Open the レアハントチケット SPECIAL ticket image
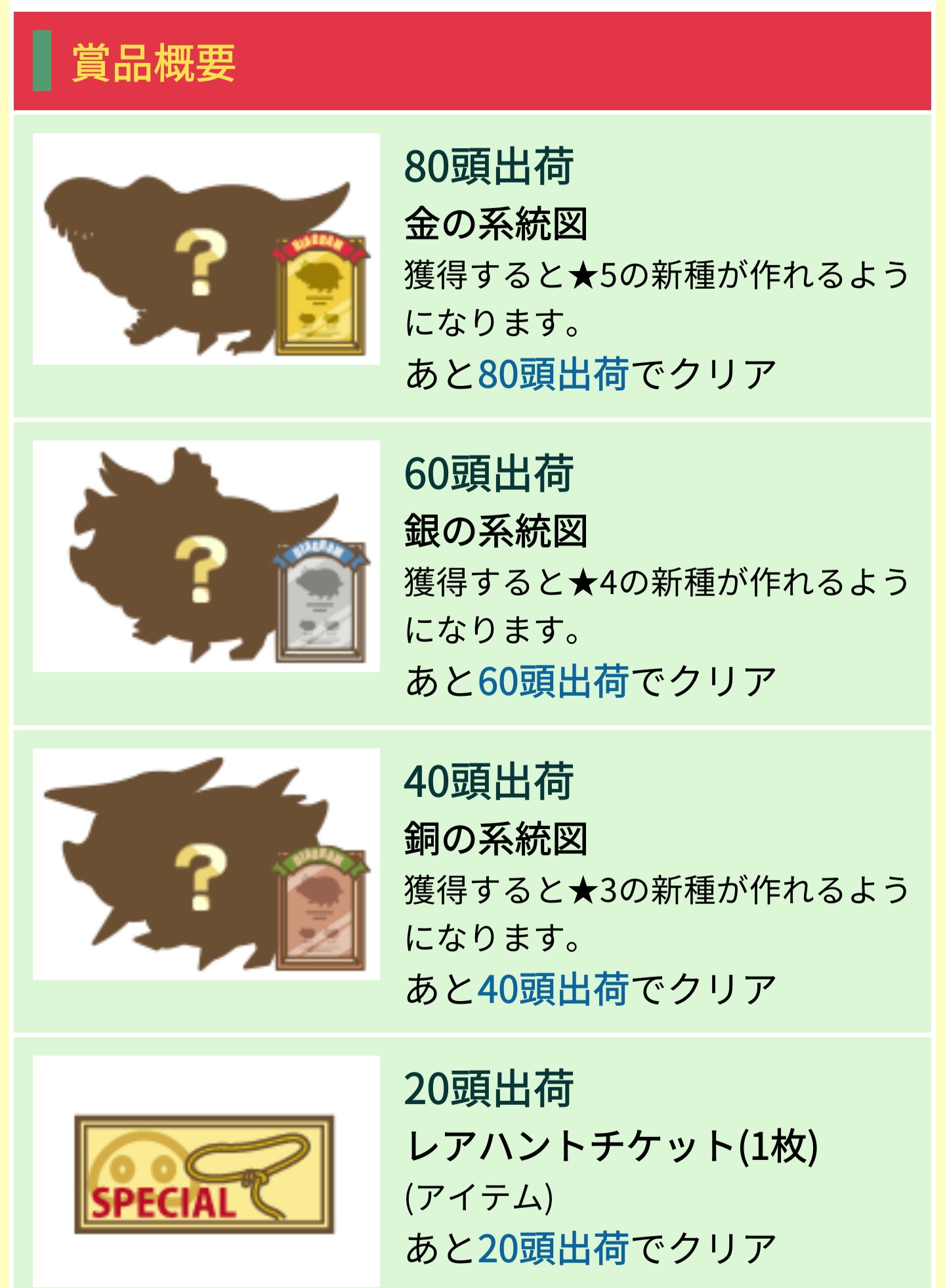 click(x=205, y=1173)
